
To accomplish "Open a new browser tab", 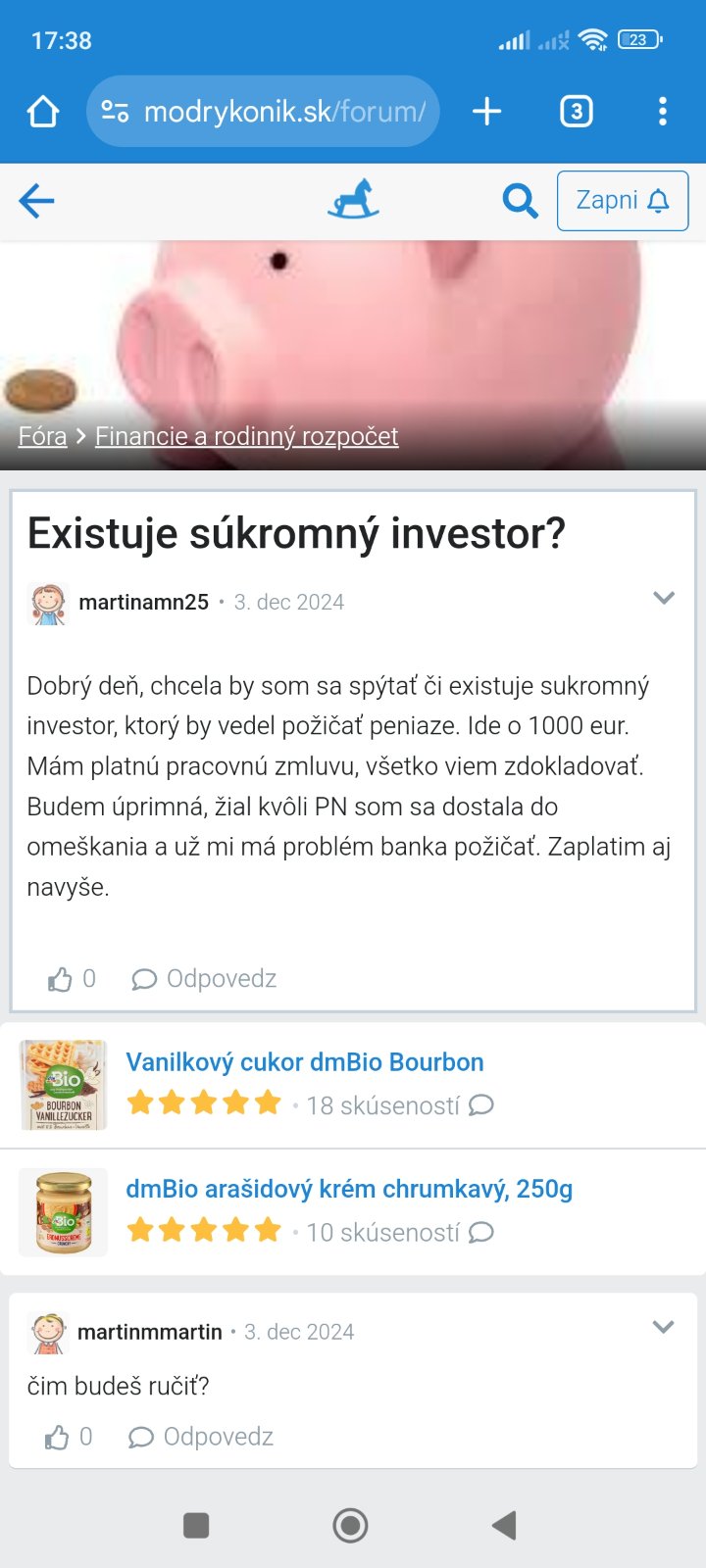I will coord(486,112).
